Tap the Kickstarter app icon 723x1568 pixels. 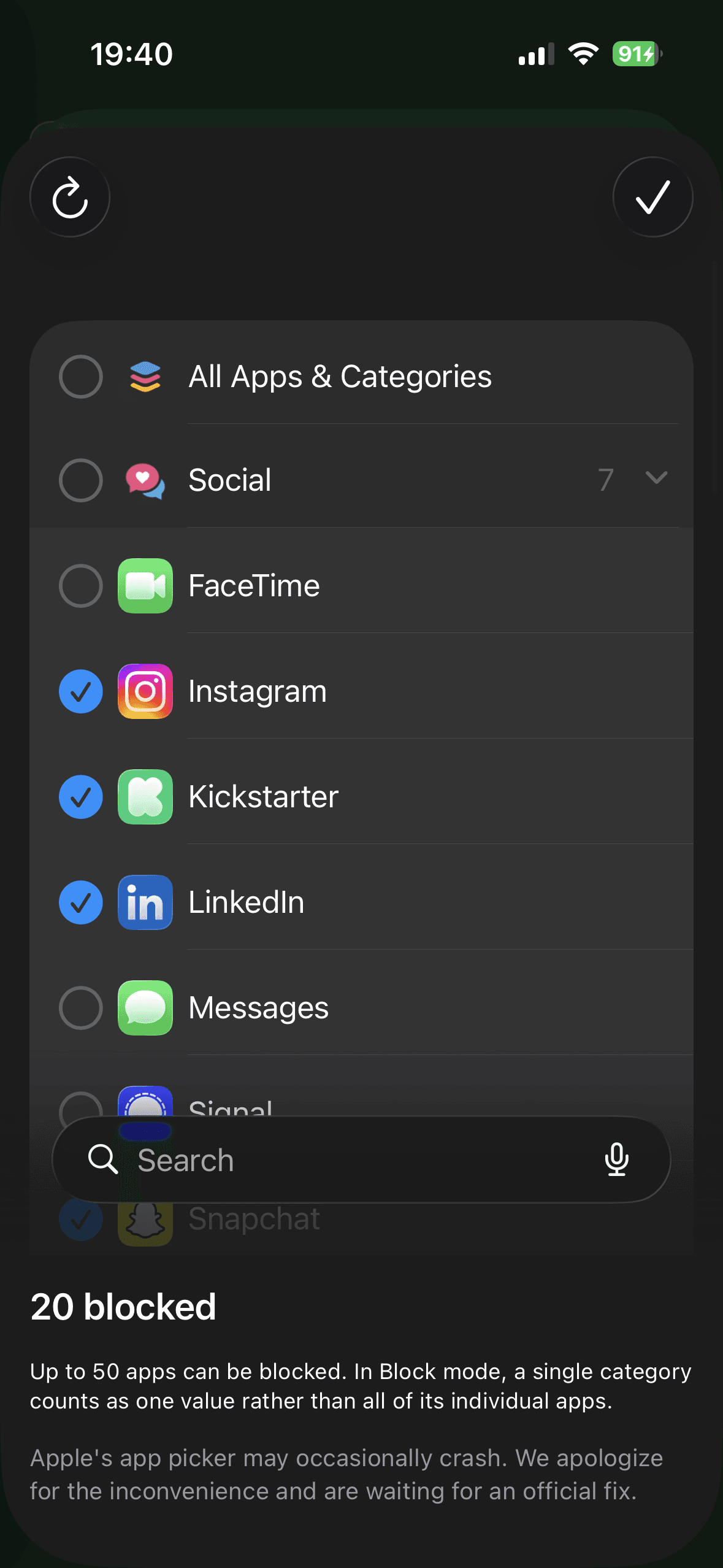[145, 796]
